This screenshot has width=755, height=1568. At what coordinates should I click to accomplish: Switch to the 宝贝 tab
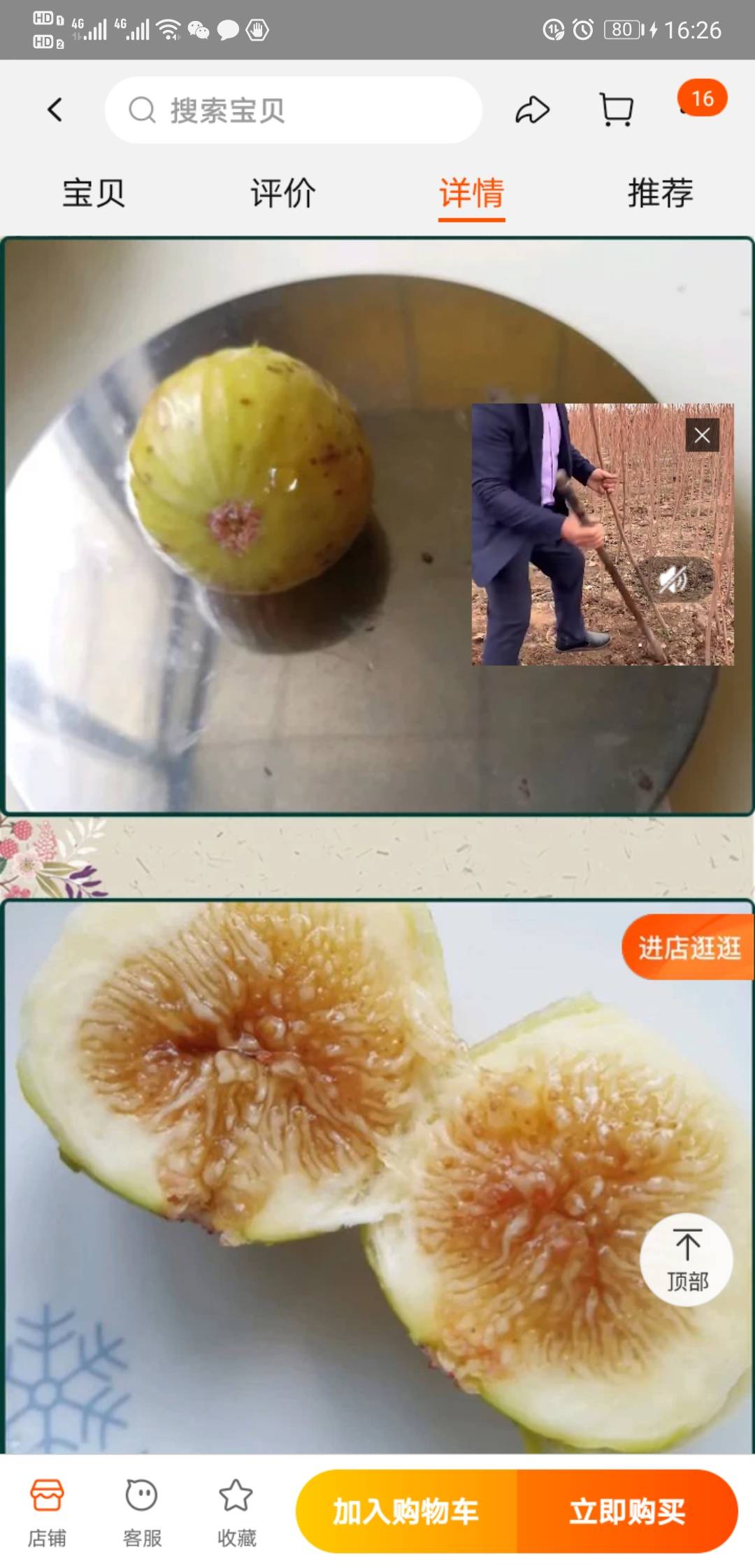coord(94,193)
